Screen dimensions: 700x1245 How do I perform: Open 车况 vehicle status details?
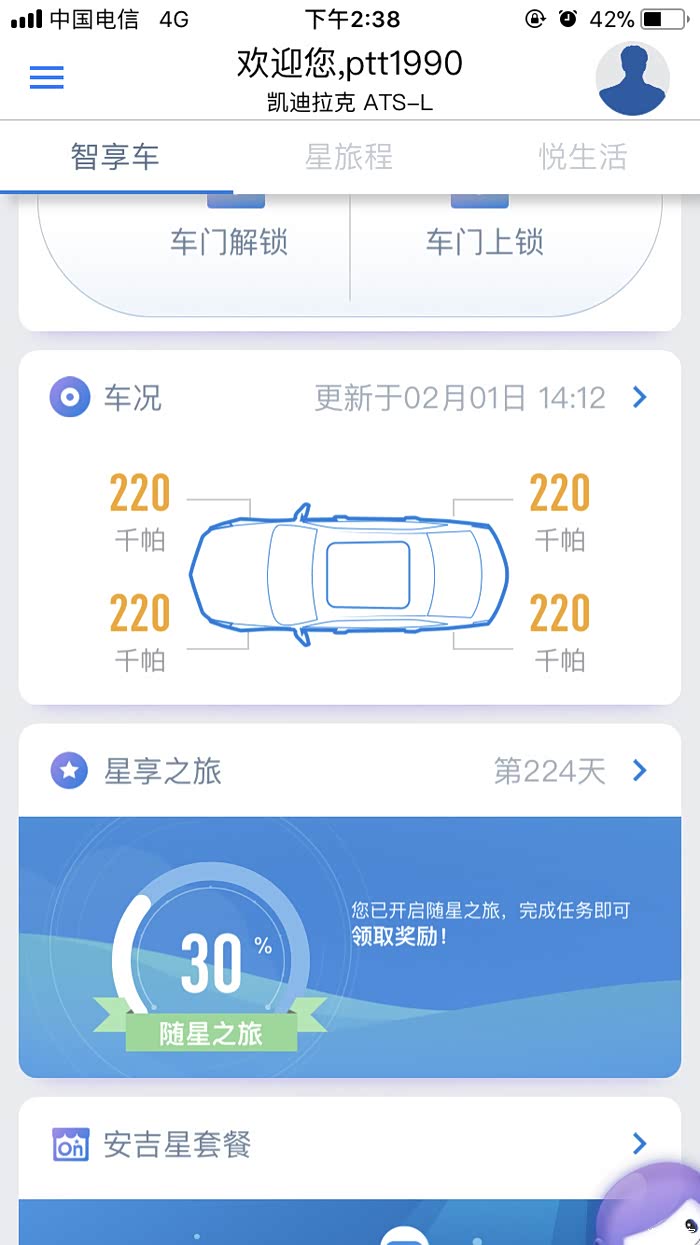639,398
